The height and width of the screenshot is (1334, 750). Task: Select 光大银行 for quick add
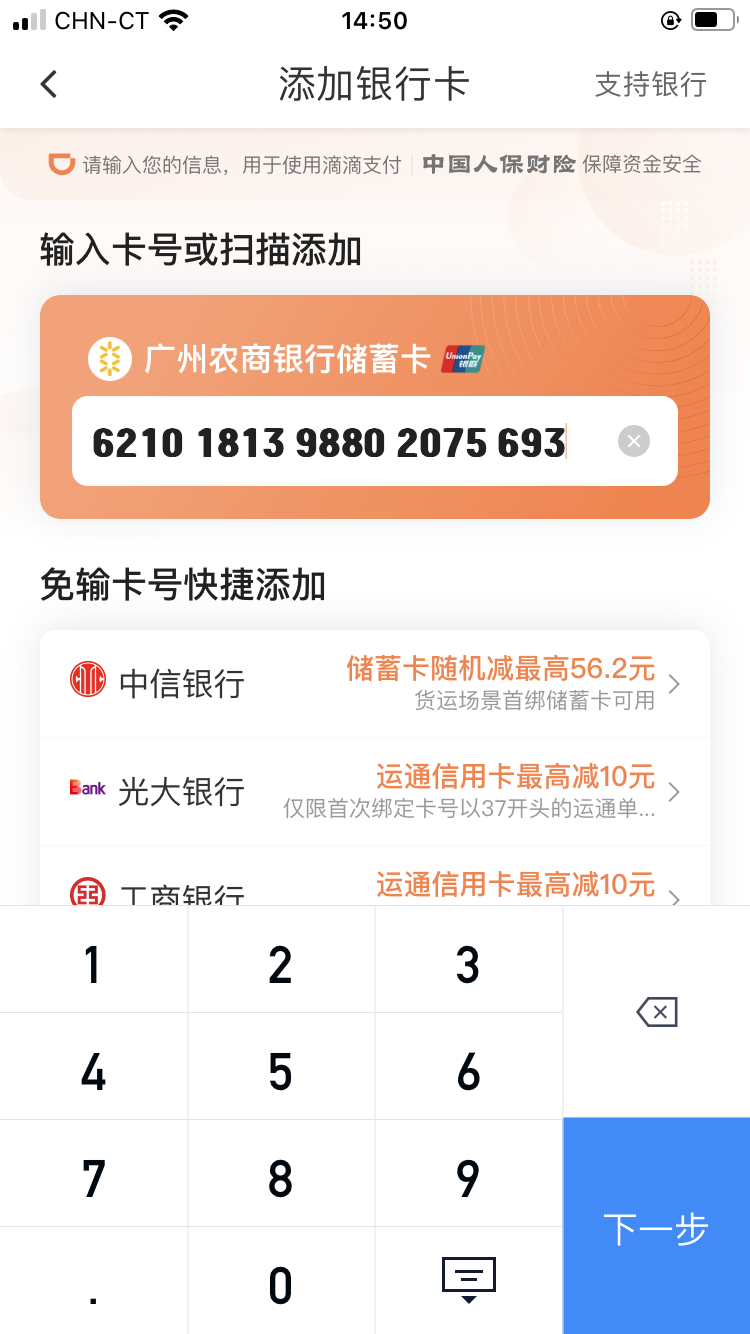(x=374, y=792)
